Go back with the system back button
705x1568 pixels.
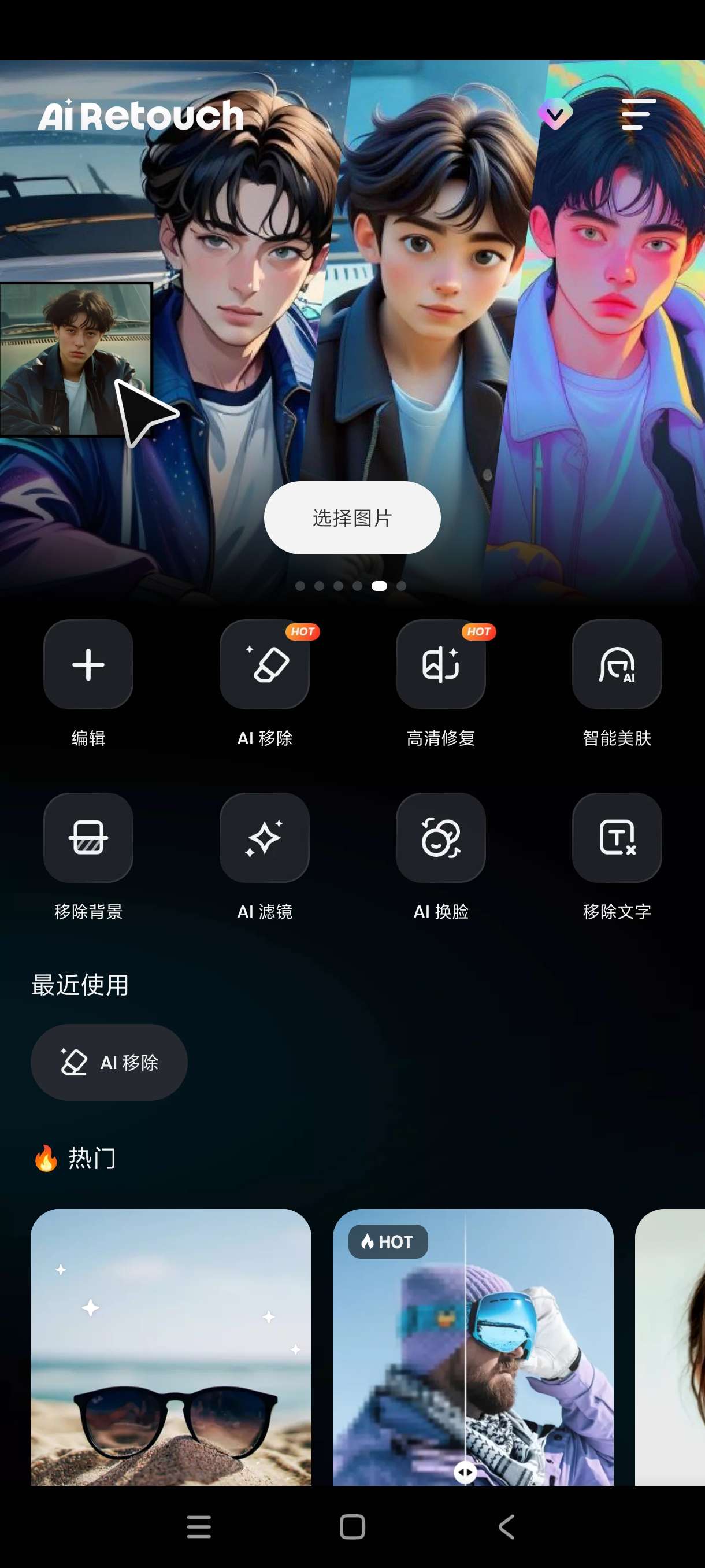507,1526
